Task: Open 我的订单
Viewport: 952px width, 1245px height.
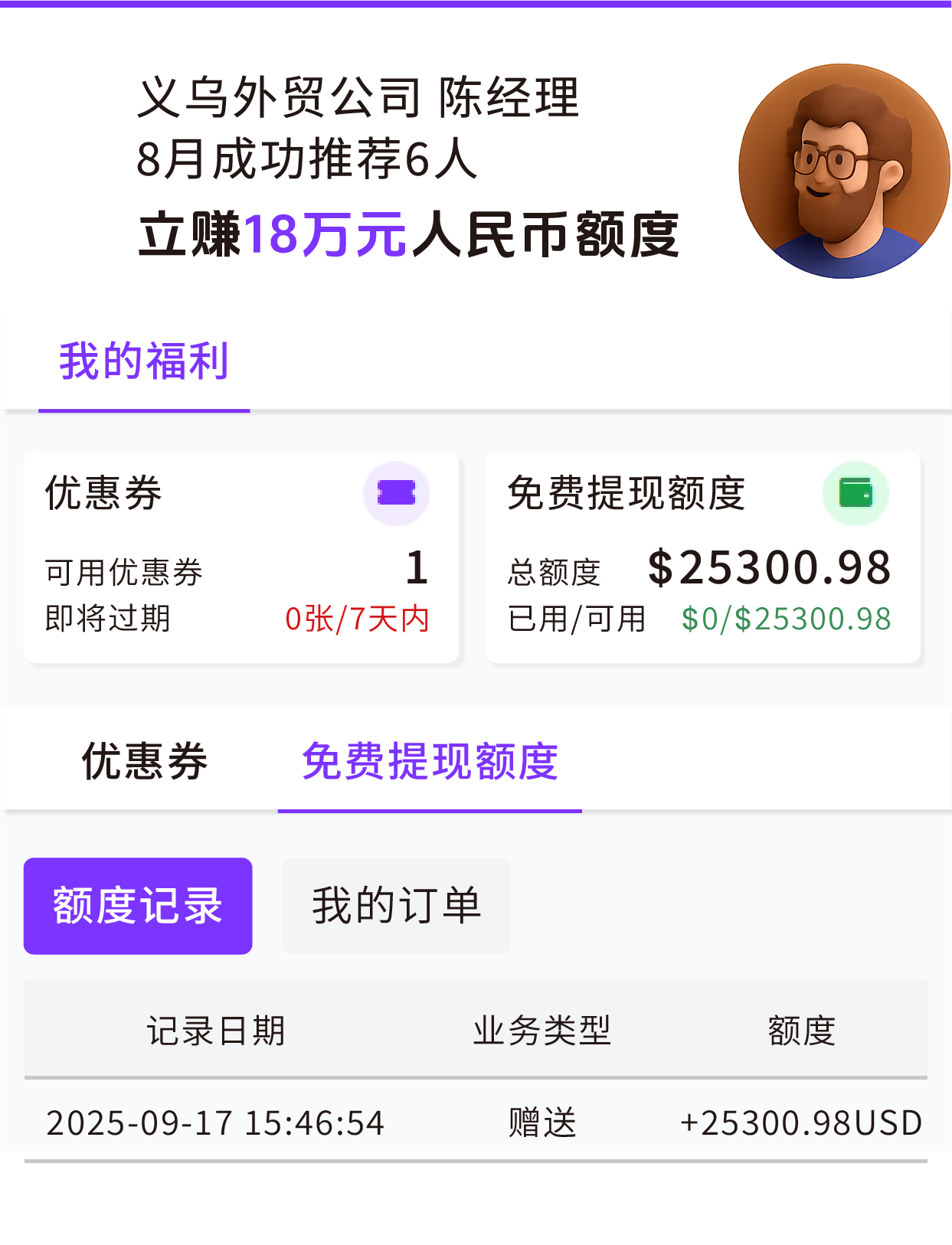Action: (x=396, y=906)
